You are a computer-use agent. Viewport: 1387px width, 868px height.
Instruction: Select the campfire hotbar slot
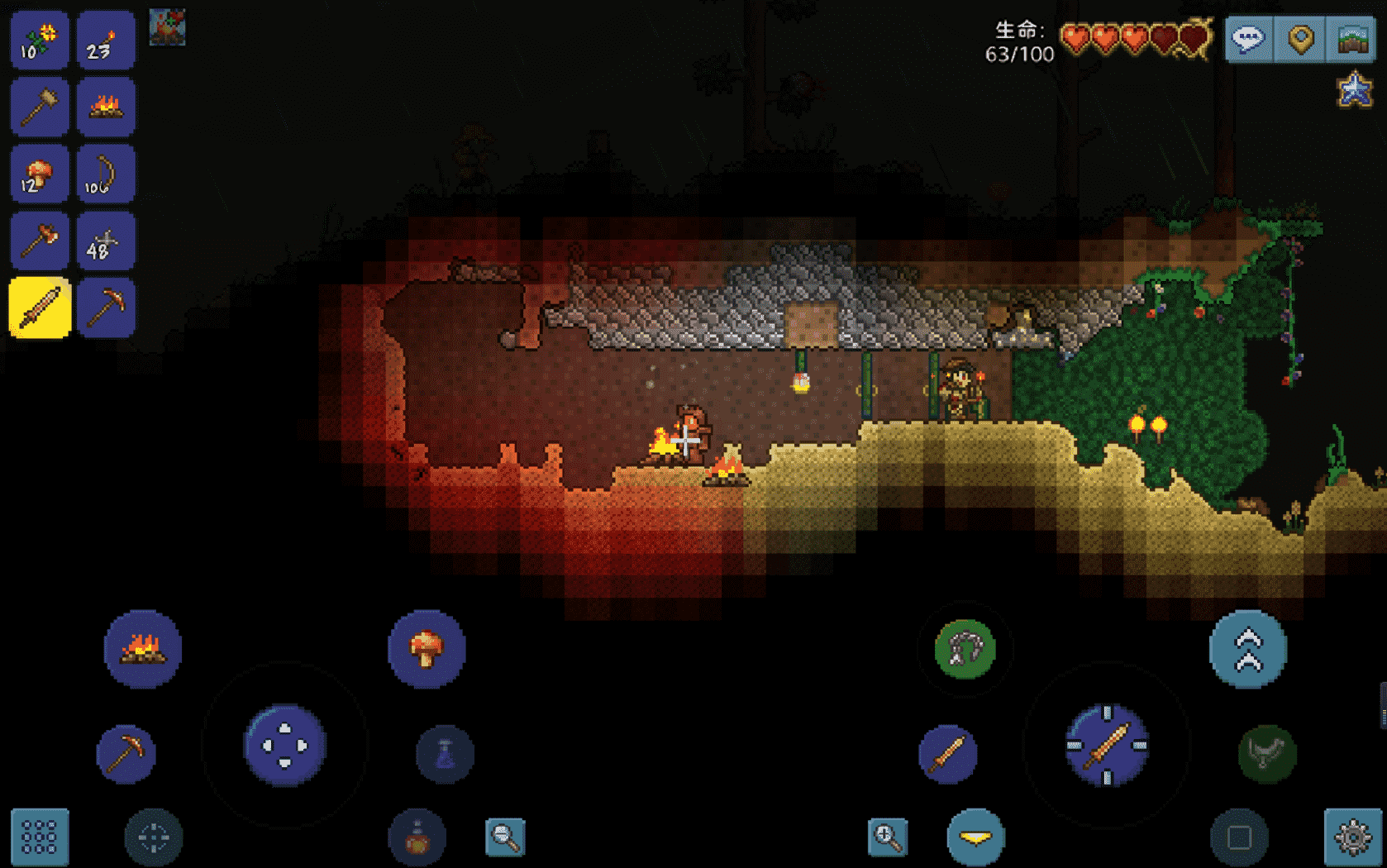tap(106, 107)
